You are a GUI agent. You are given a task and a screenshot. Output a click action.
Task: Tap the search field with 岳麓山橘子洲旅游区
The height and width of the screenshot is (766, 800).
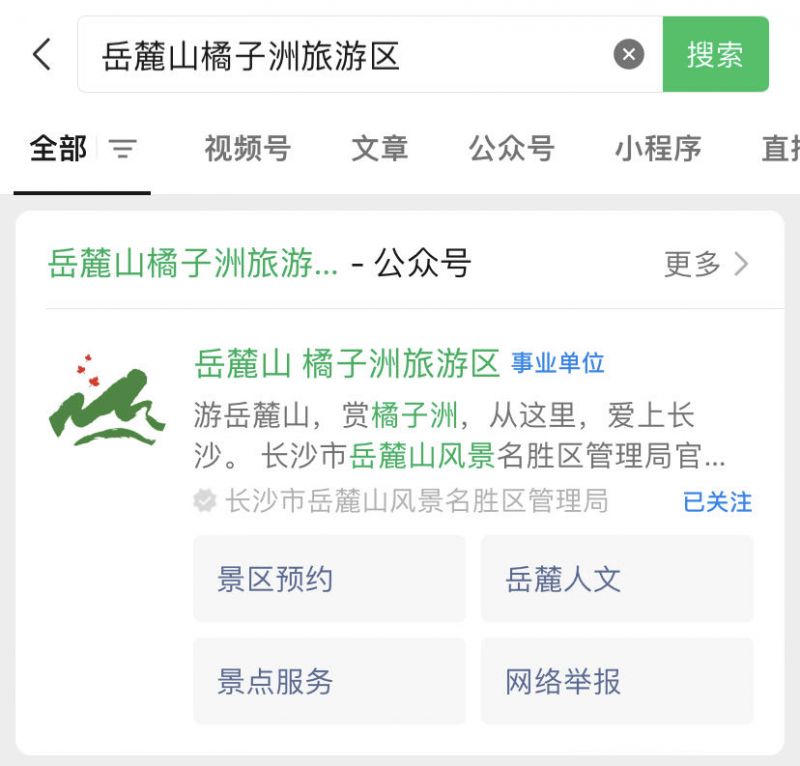(x=340, y=55)
